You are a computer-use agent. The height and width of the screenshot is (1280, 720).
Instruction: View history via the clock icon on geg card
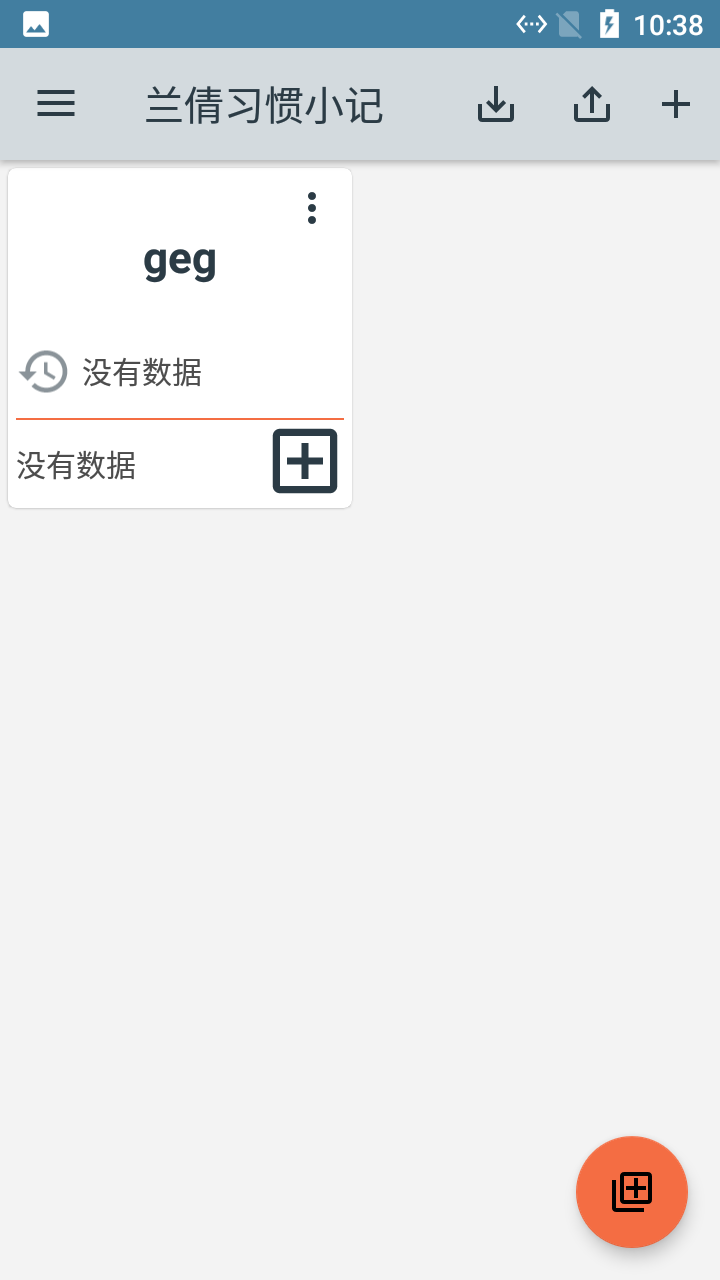(42, 371)
